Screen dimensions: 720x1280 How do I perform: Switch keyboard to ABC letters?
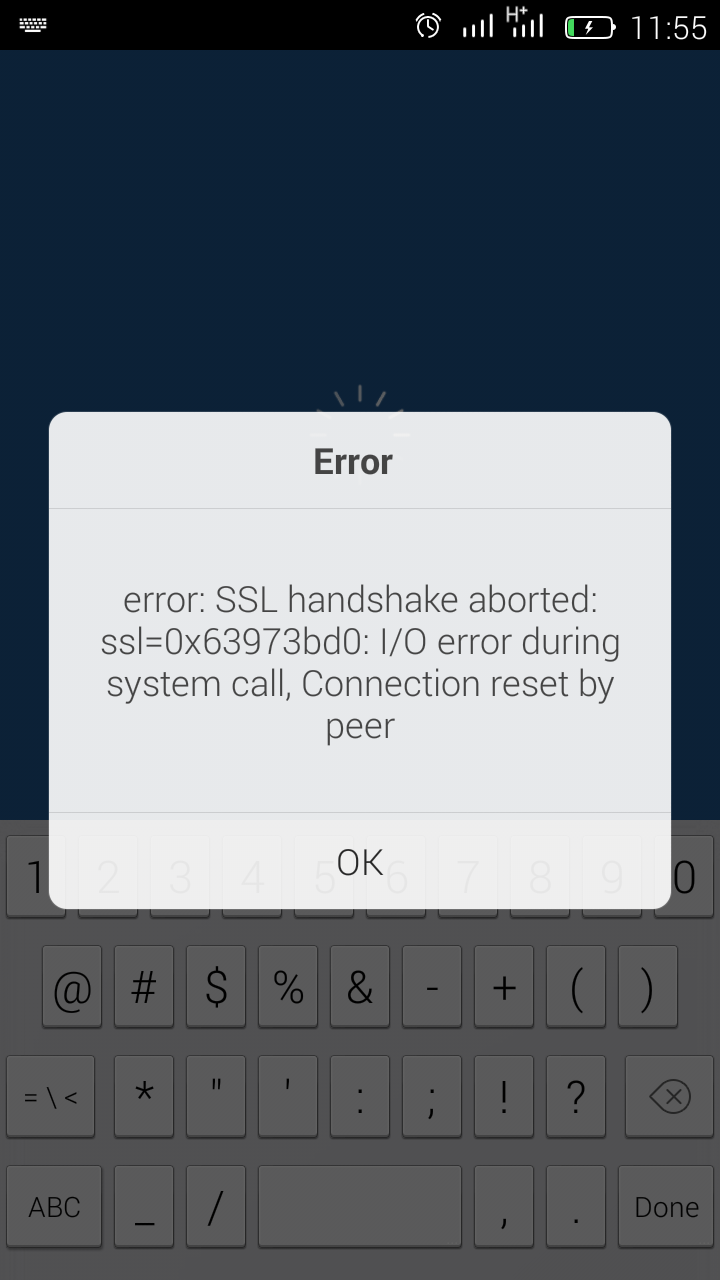54,1206
